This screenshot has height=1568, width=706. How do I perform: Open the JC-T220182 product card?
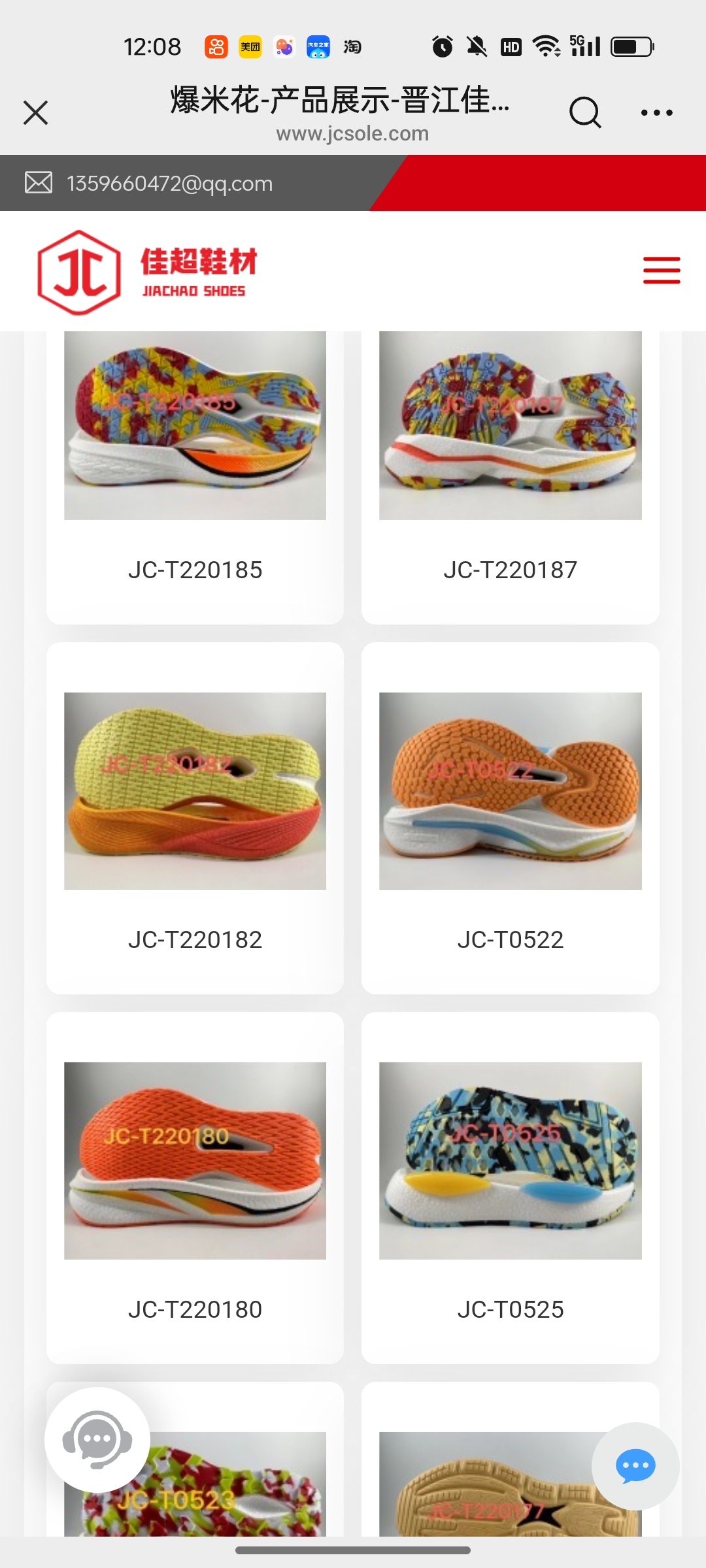pyautogui.click(x=195, y=817)
